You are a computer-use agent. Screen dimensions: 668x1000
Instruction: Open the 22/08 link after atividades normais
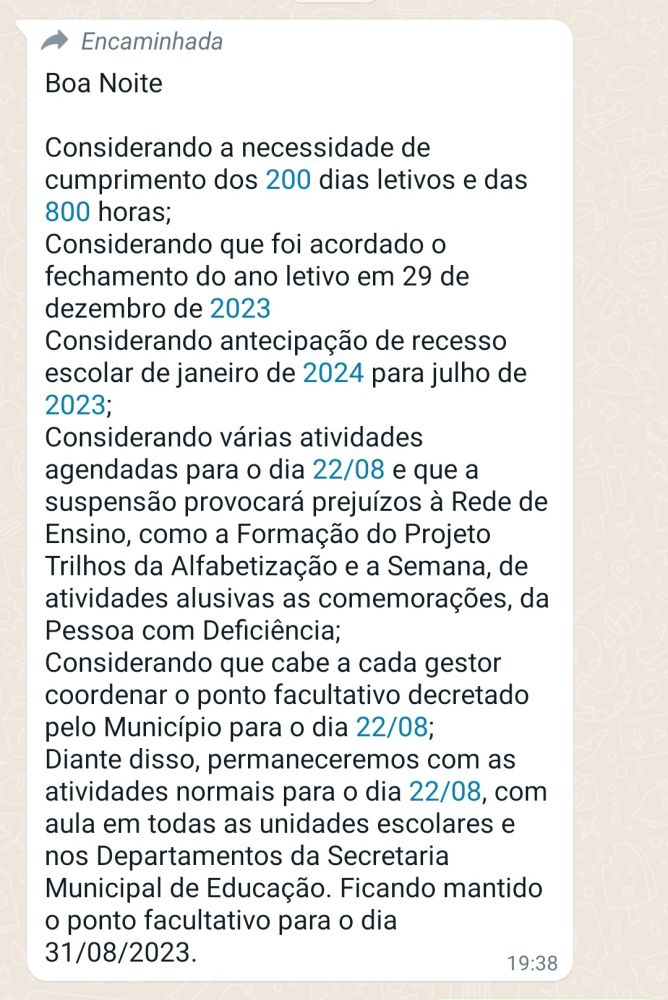pyautogui.click(x=446, y=792)
